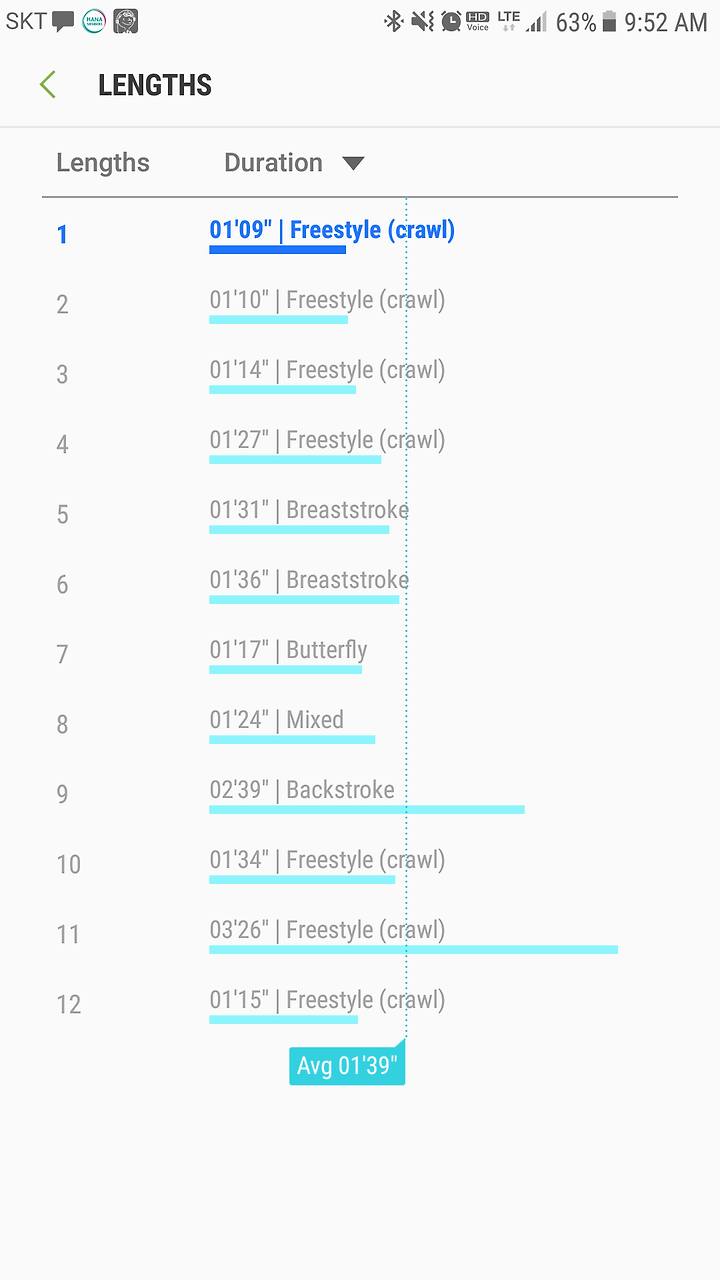Select length 11 with duration 03'26"
Screen dimensions: 720x1280
(x=360, y=934)
